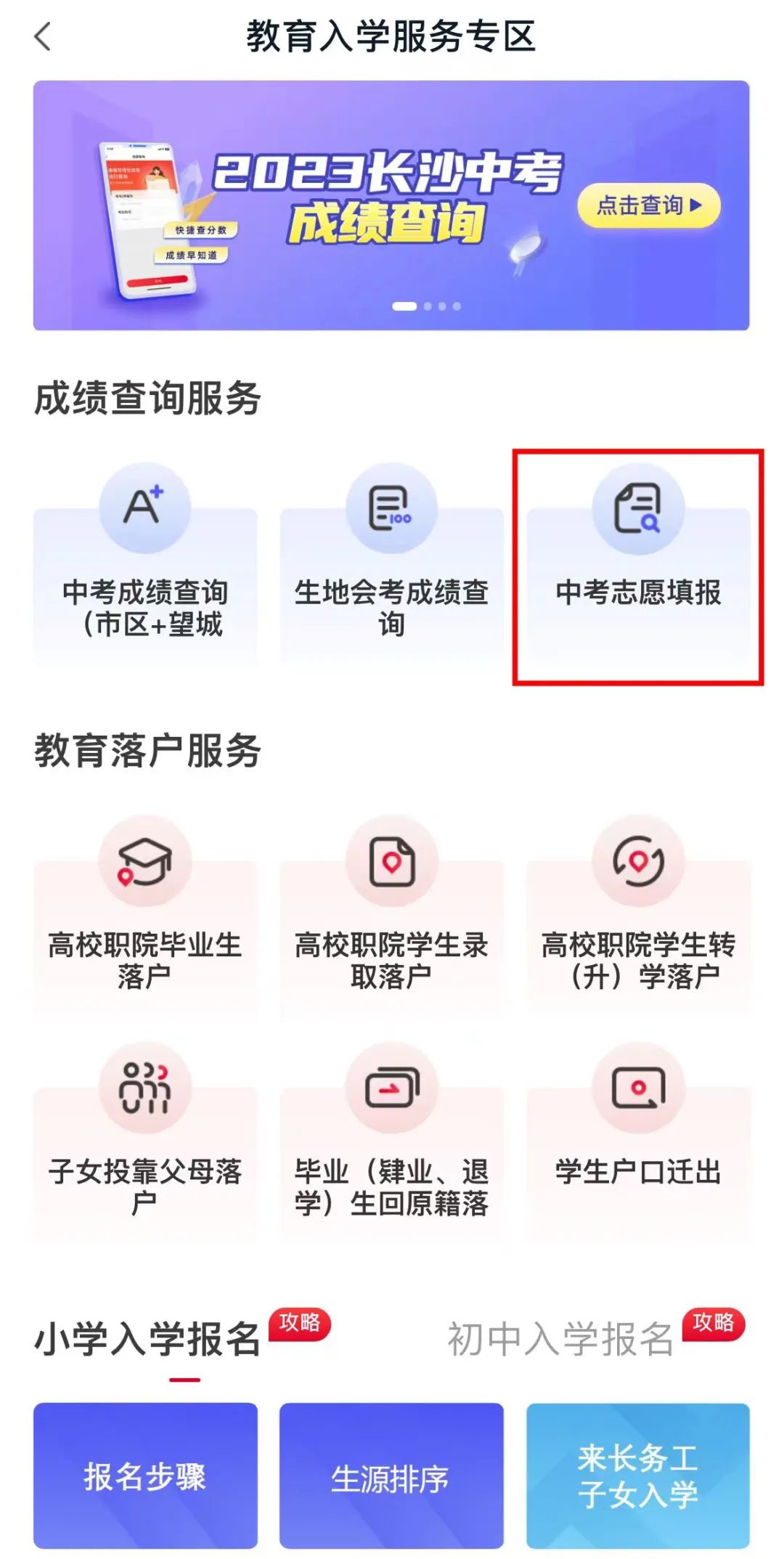Screen dimensions: 784x1559
Task: Select 小学入学报名 tab
Action: pyautogui.click(x=147, y=1338)
